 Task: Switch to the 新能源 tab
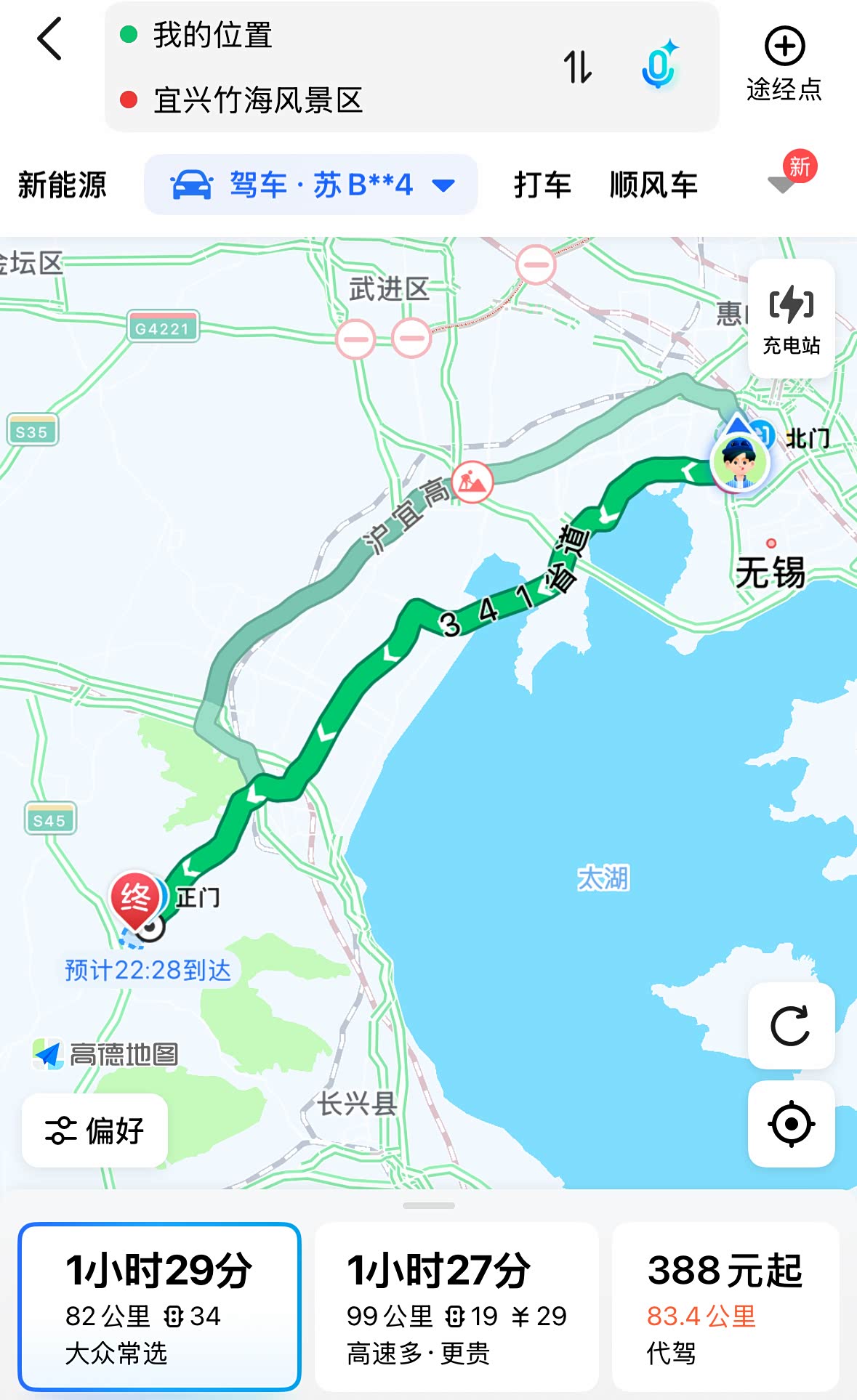[x=63, y=185]
